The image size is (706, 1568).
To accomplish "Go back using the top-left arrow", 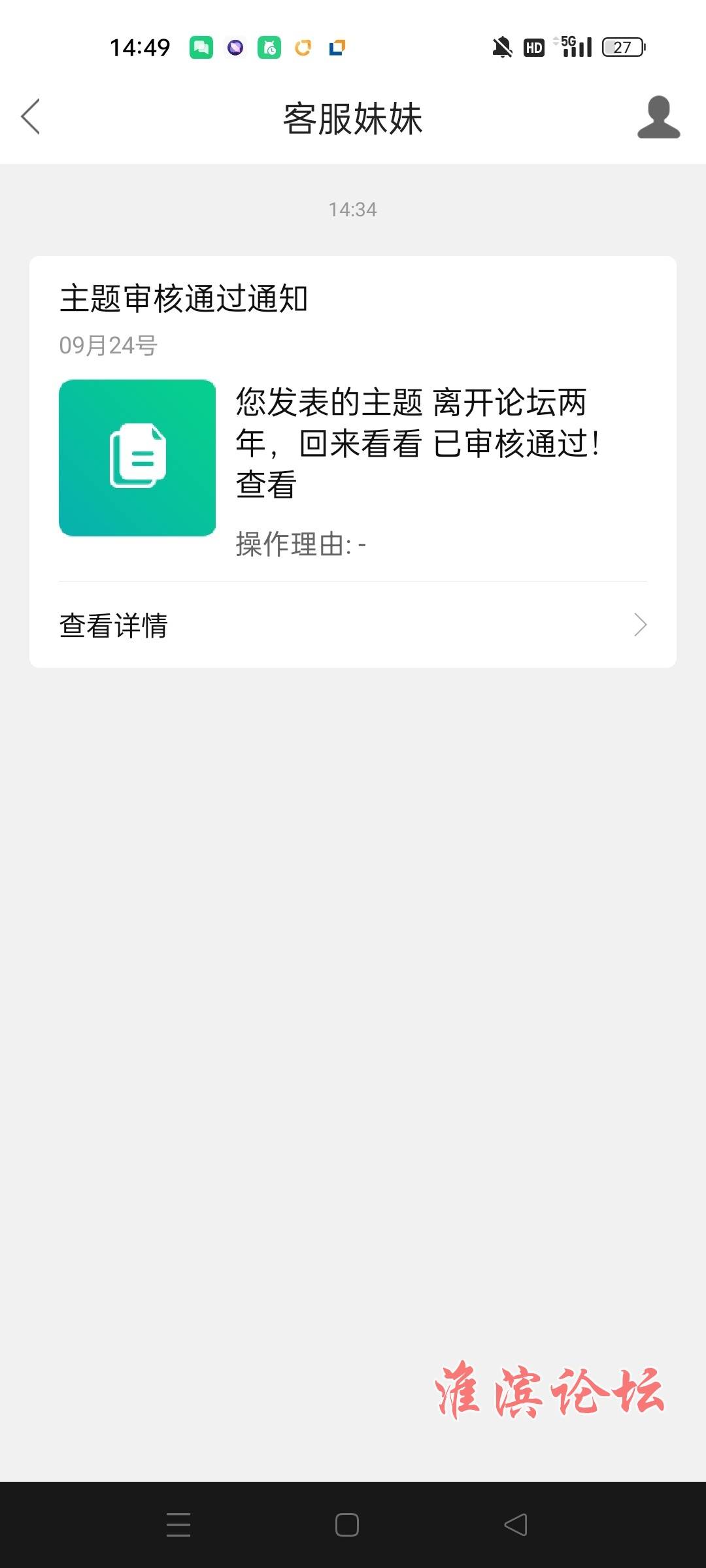I will 31,117.
